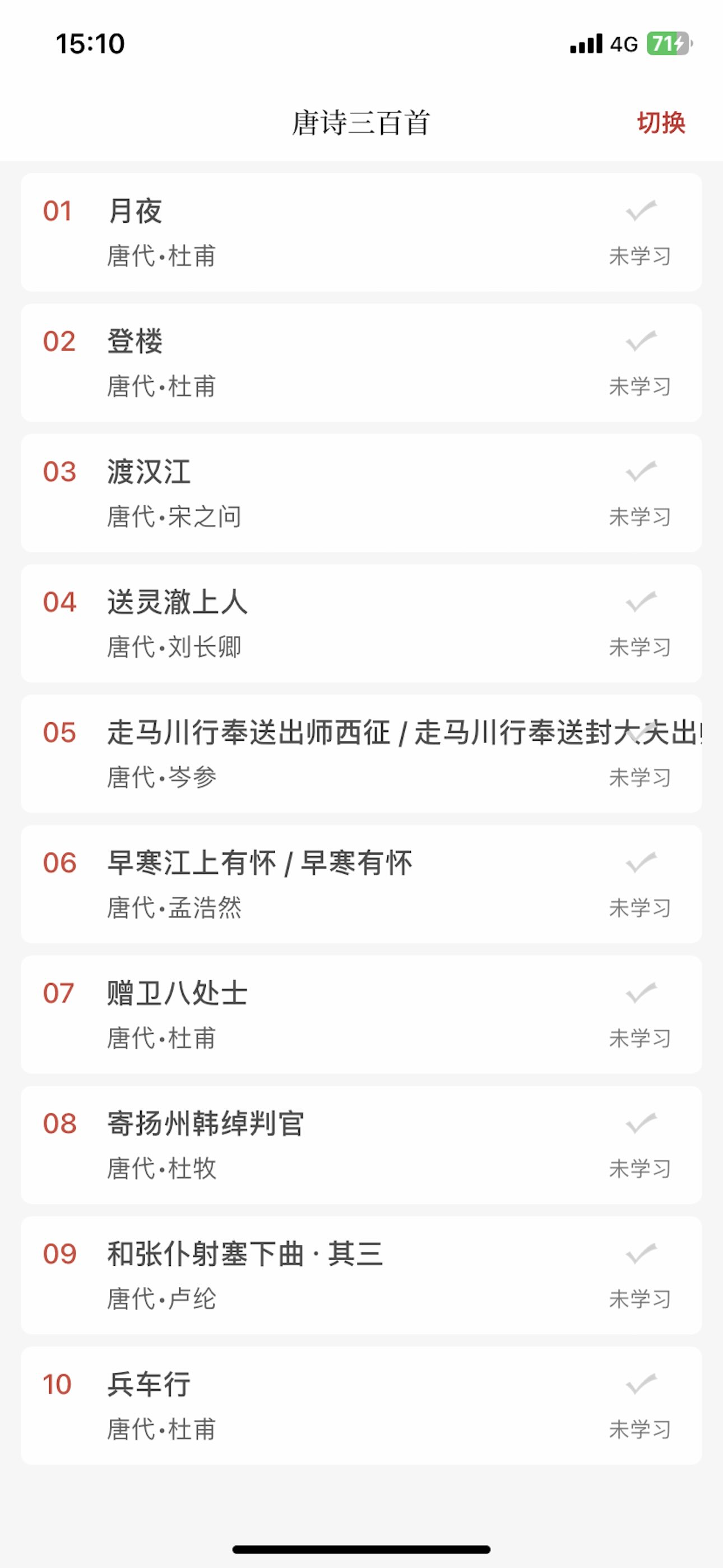Screen dimensions: 723x1568
Task: Open poem 08 寄扬州韩绰判官
Action: tap(360, 1145)
